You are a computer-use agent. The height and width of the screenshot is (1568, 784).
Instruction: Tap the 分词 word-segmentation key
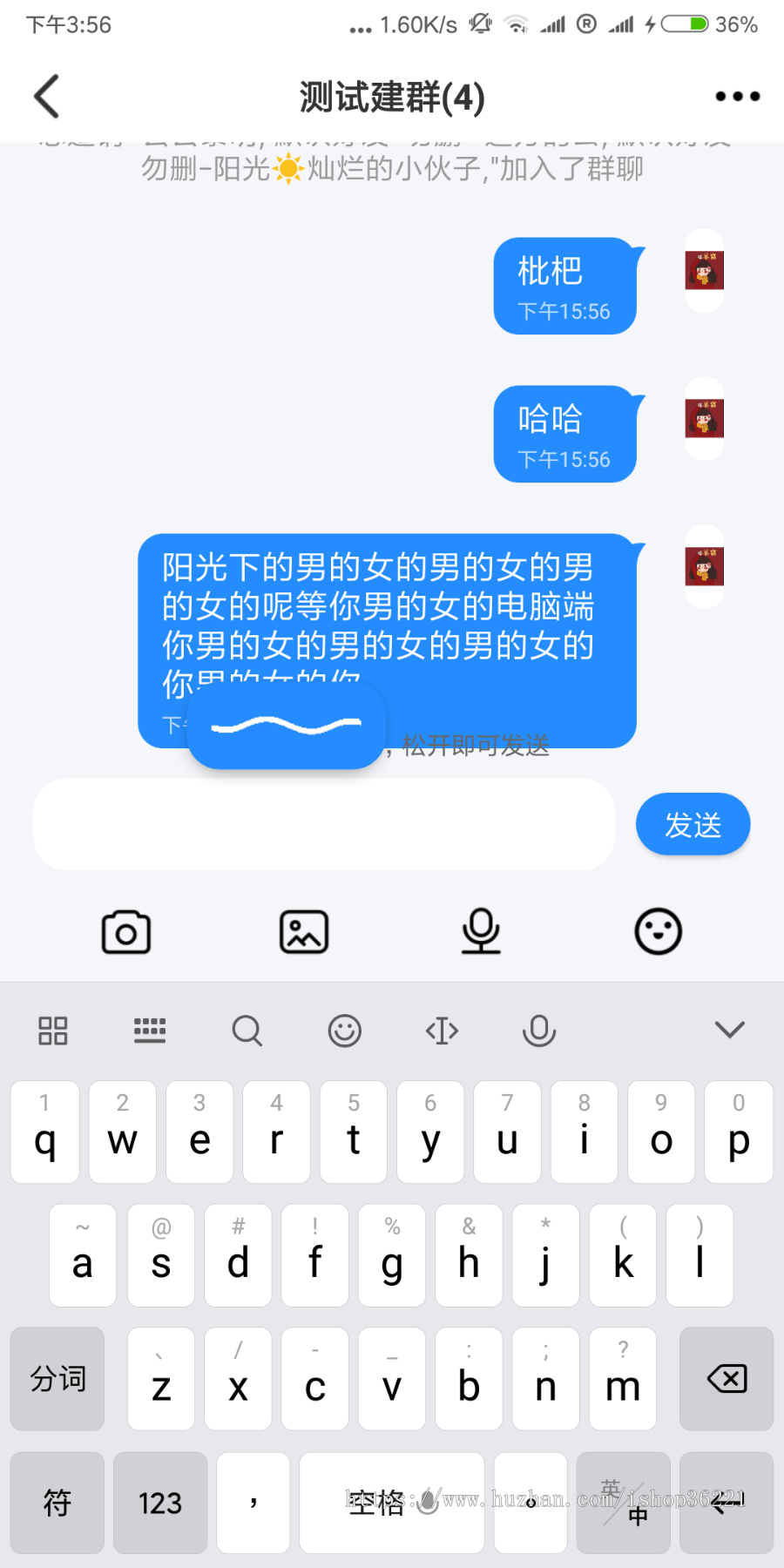[57, 1379]
